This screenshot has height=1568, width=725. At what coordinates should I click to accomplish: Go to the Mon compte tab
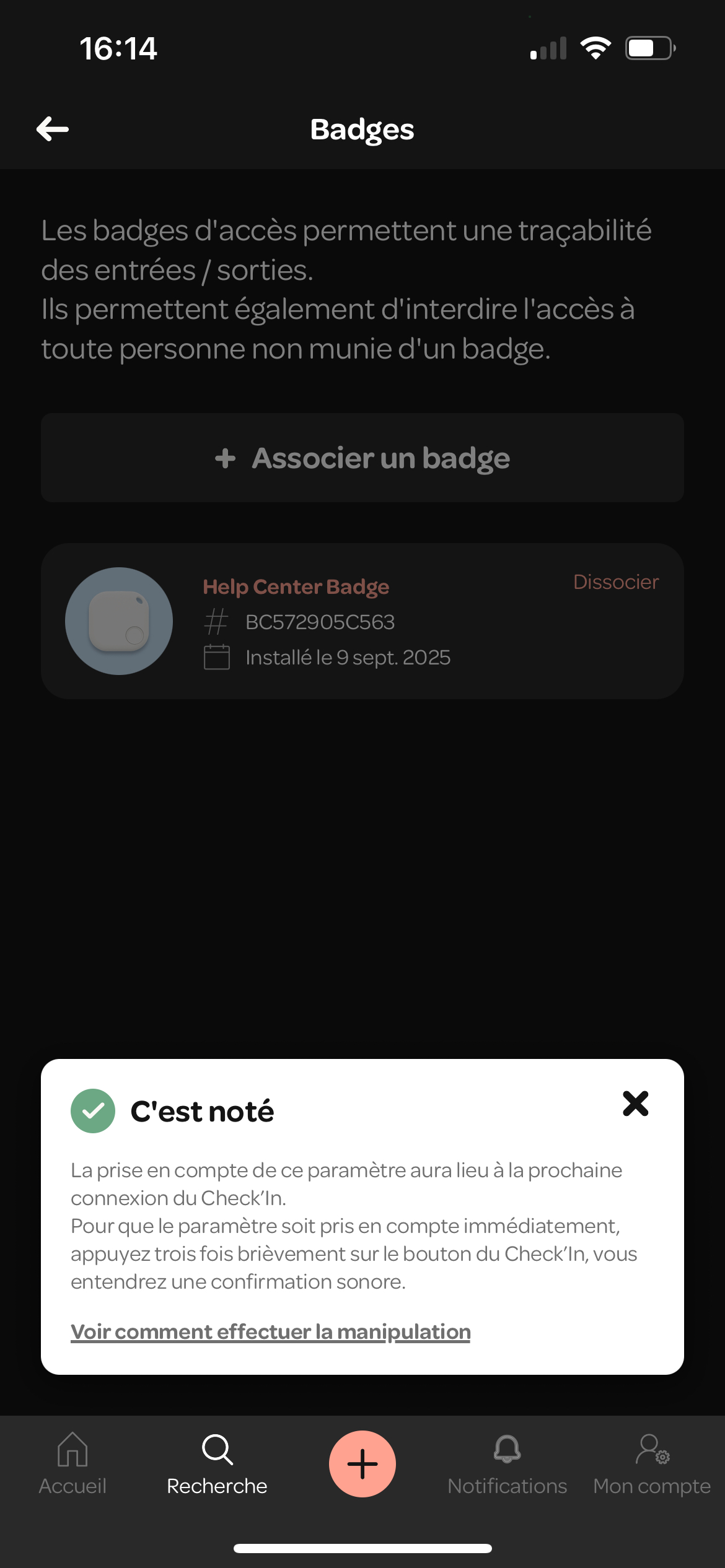(652, 1464)
